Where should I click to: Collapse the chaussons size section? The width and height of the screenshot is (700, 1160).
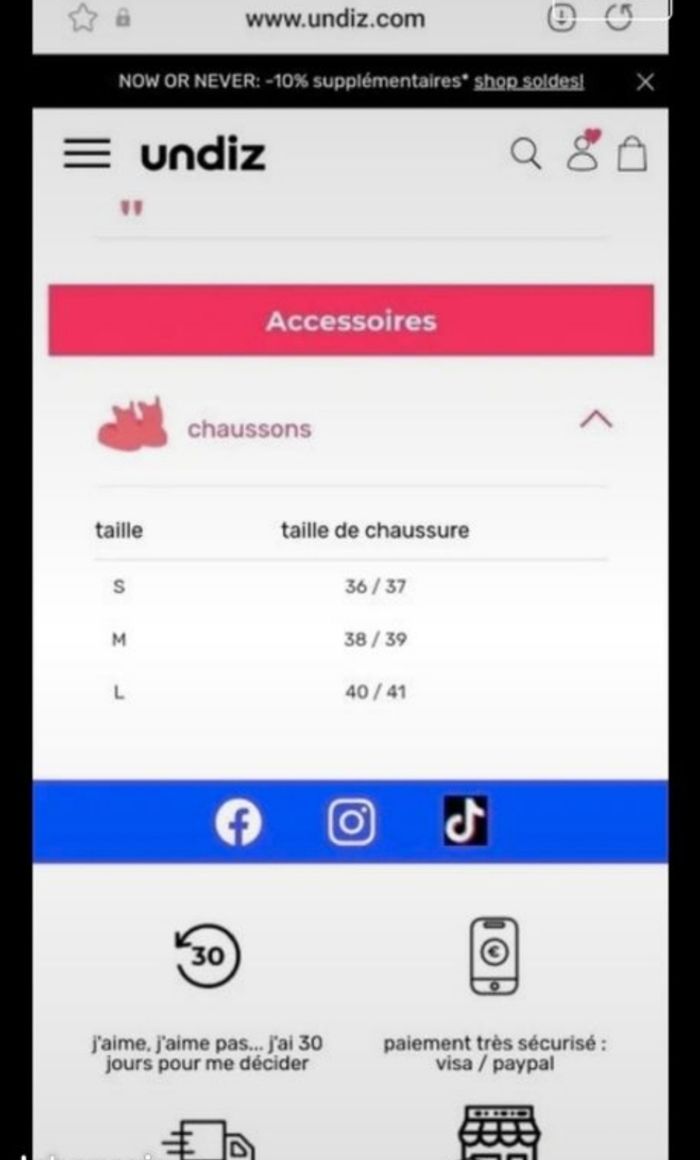click(x=596, y=420)
